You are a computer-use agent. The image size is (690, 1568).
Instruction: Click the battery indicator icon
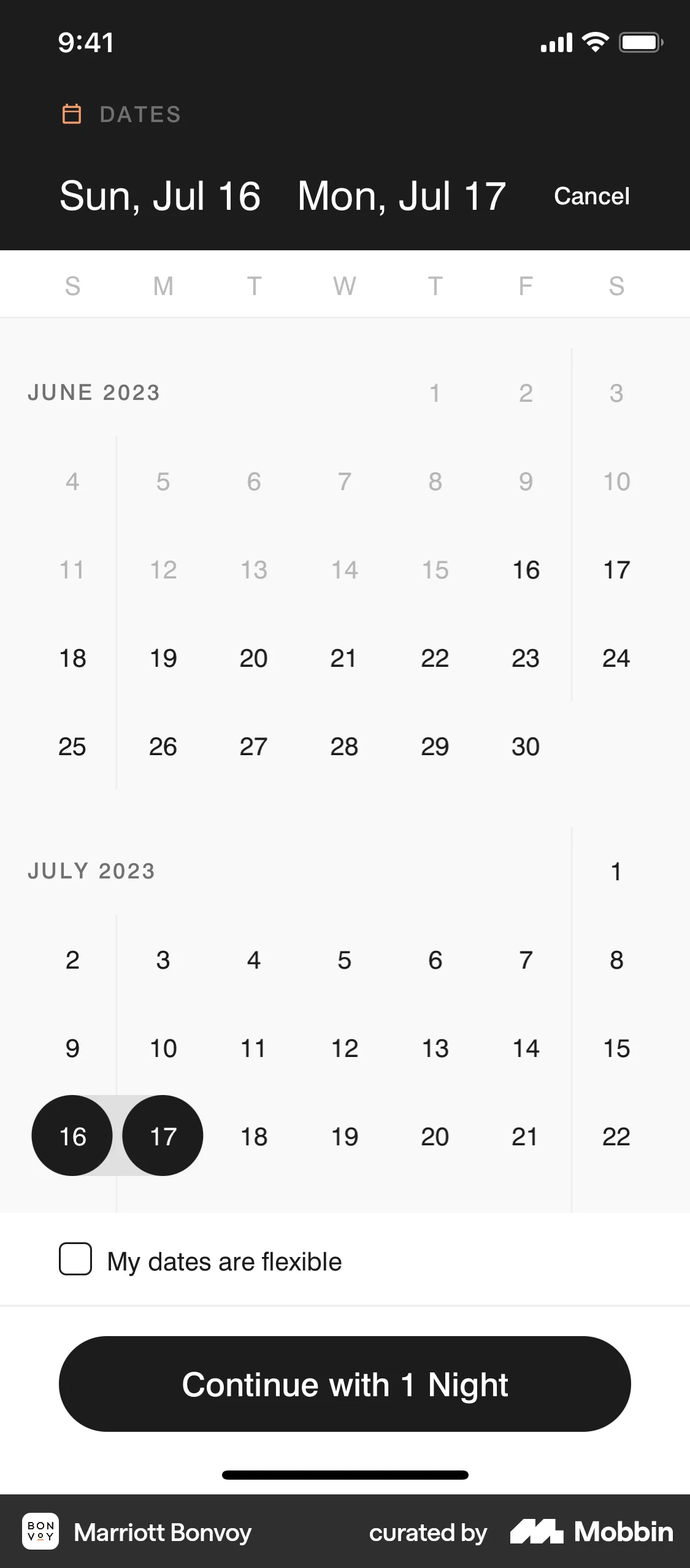coord(640,41)
